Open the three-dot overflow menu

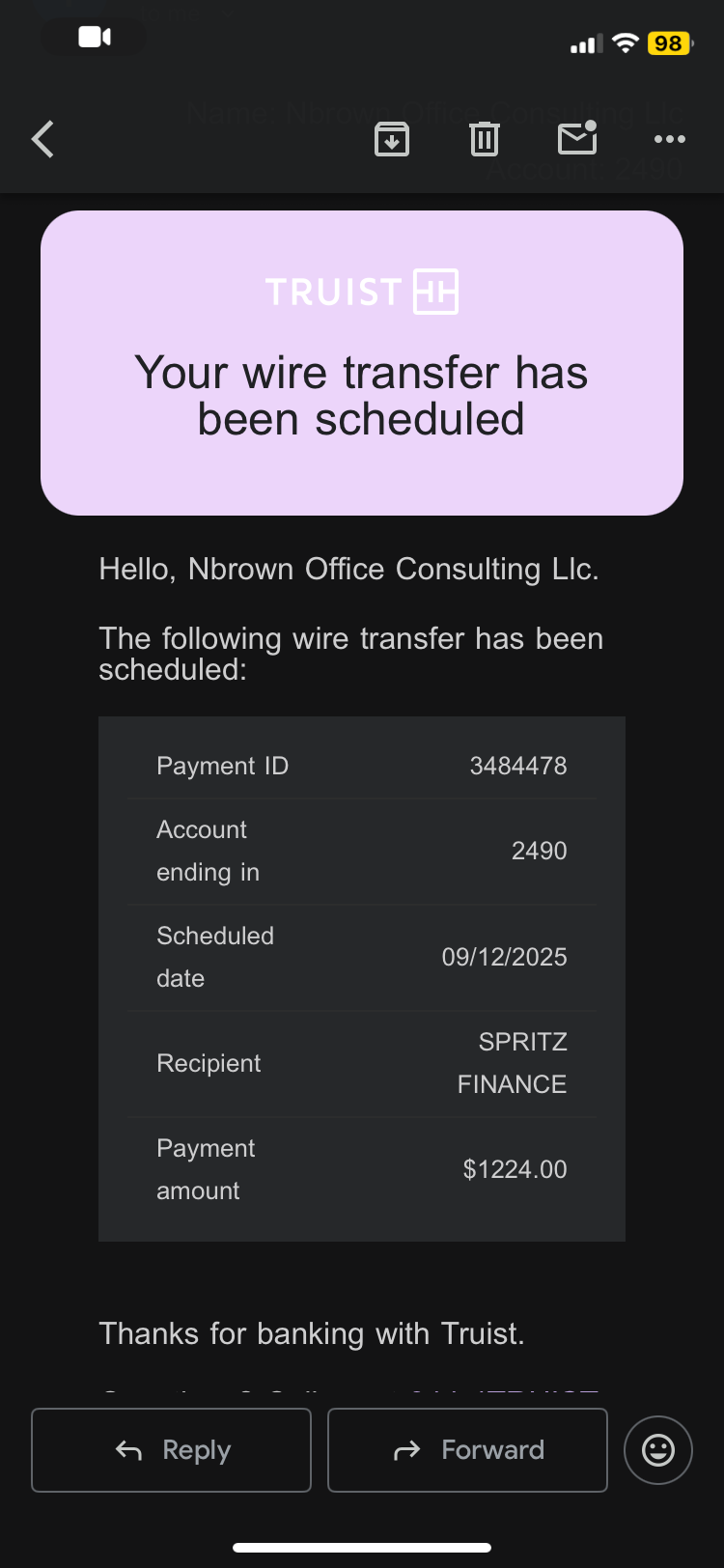(x=669, y=140)
